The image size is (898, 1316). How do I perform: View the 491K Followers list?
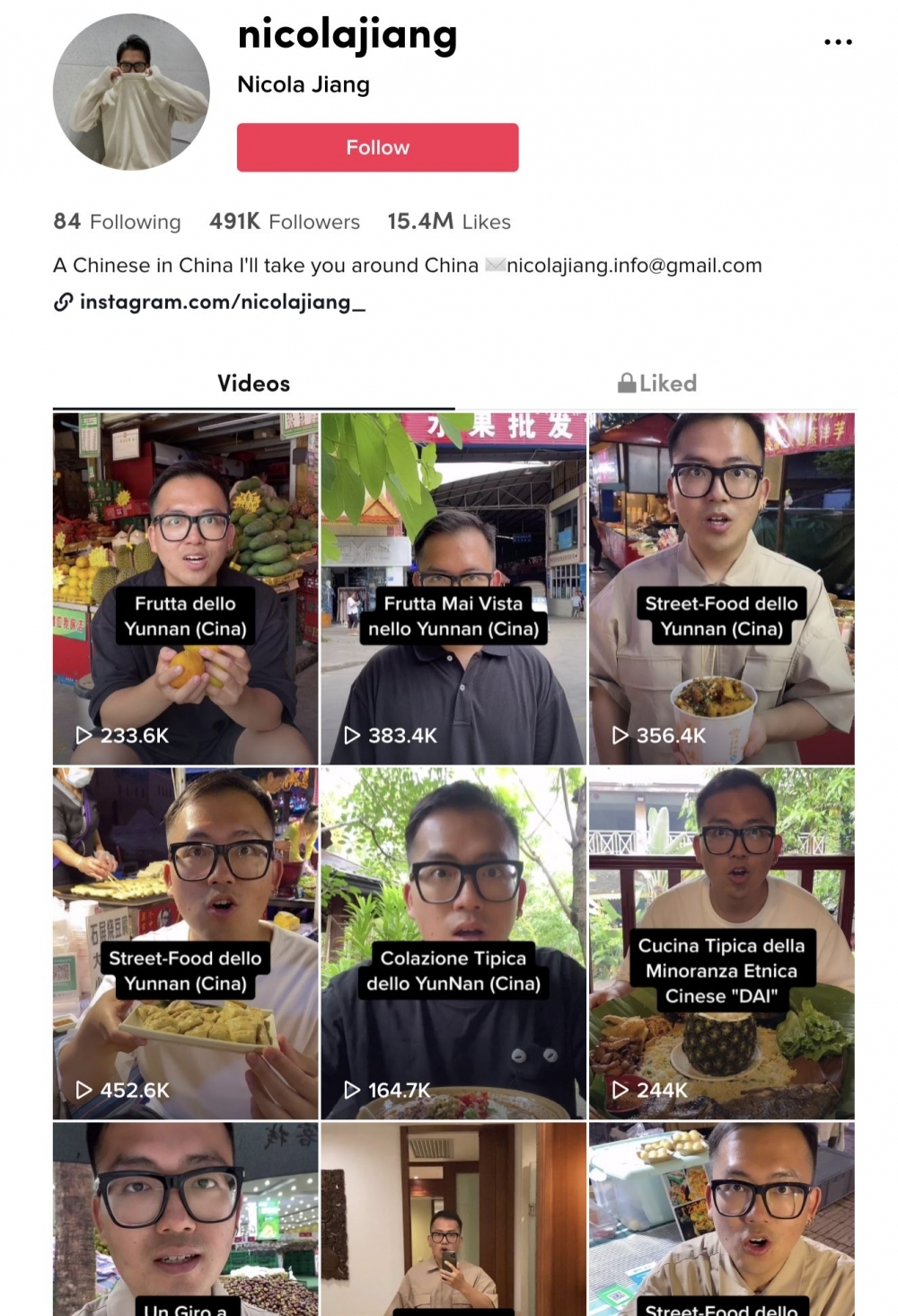pyautogui.click(x=284, y=222)
